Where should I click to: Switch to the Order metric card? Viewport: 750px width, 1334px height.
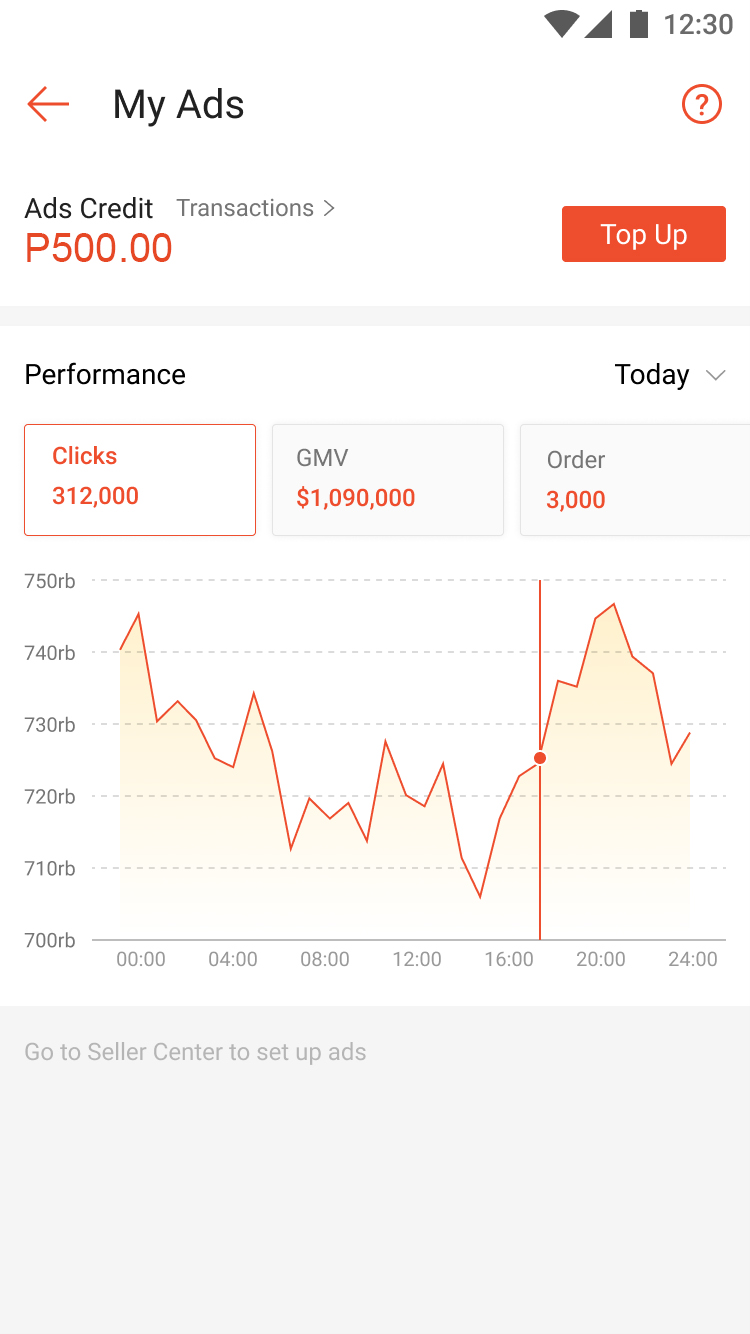(635, 480)
